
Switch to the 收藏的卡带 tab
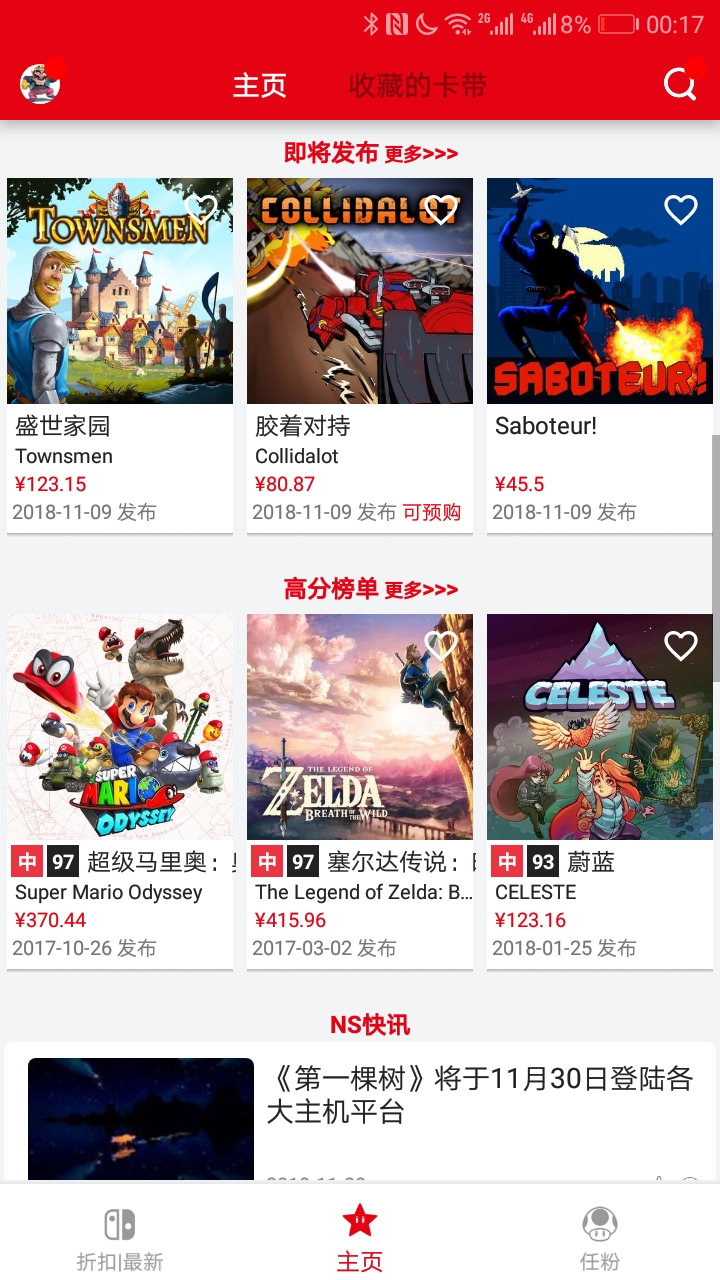click(x=417, y=86)
